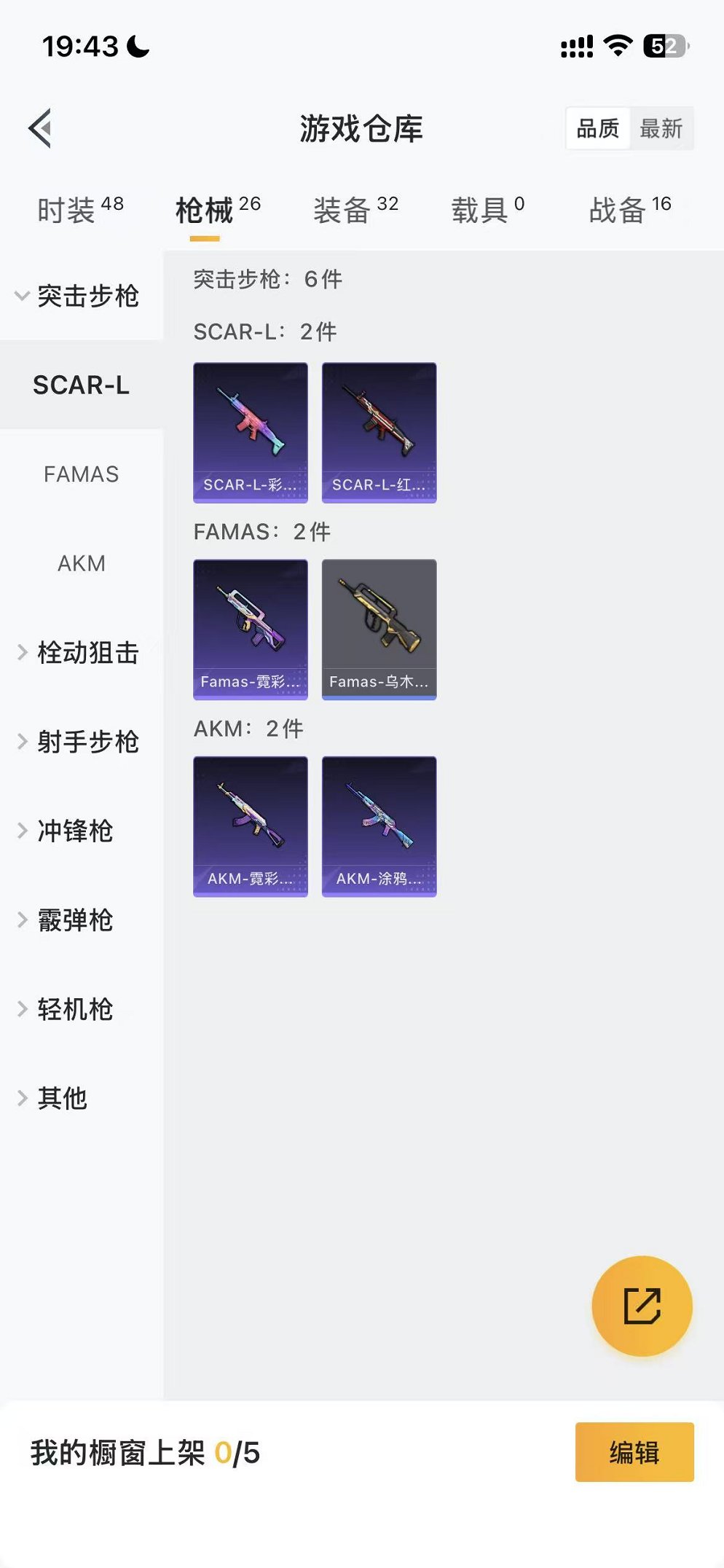Select the Famas-乌木 skin card

point(379,629)
